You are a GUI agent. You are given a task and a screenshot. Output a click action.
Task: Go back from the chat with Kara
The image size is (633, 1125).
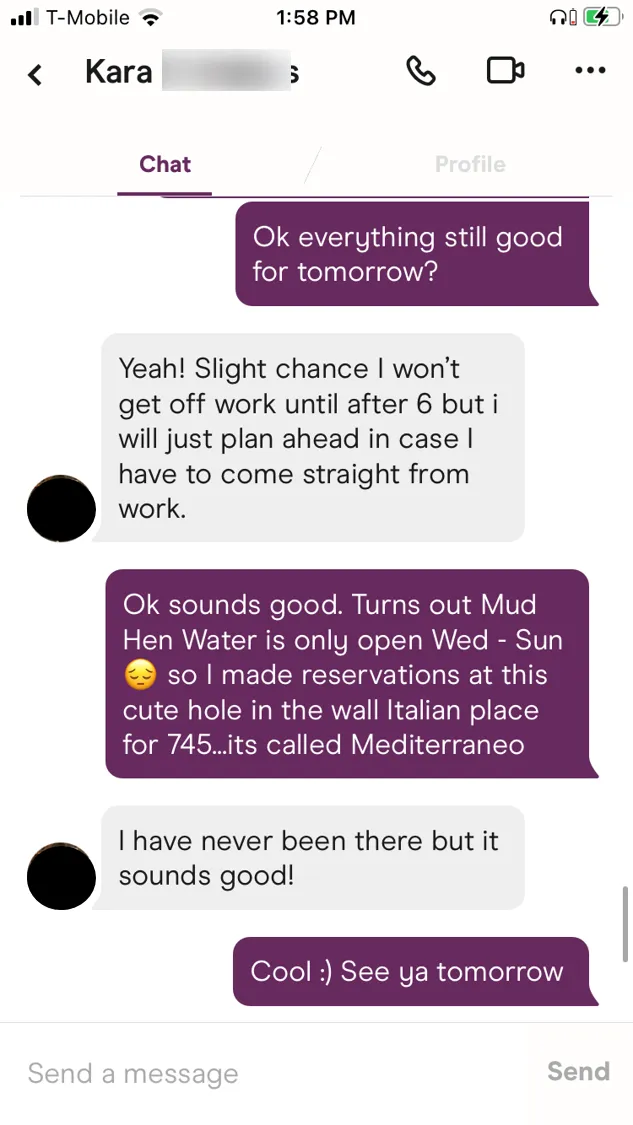(35, 74)
